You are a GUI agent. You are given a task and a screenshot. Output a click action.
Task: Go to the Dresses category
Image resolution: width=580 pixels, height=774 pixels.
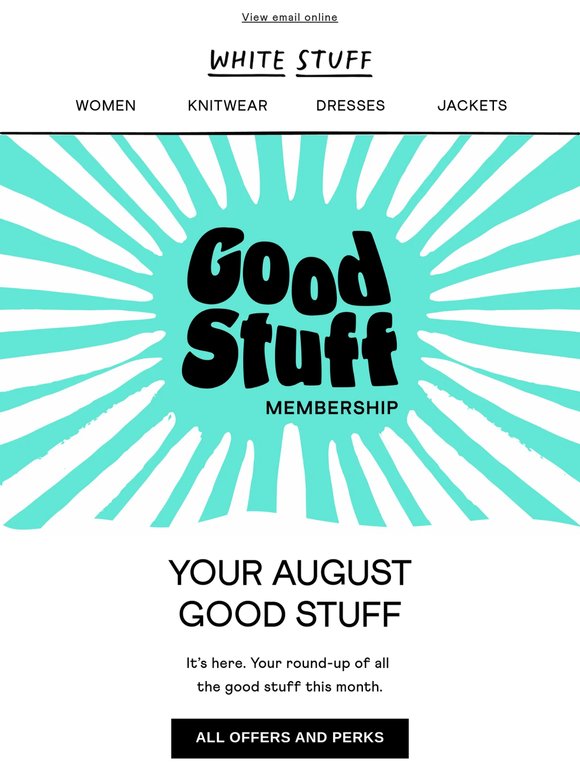coord(350,105)
